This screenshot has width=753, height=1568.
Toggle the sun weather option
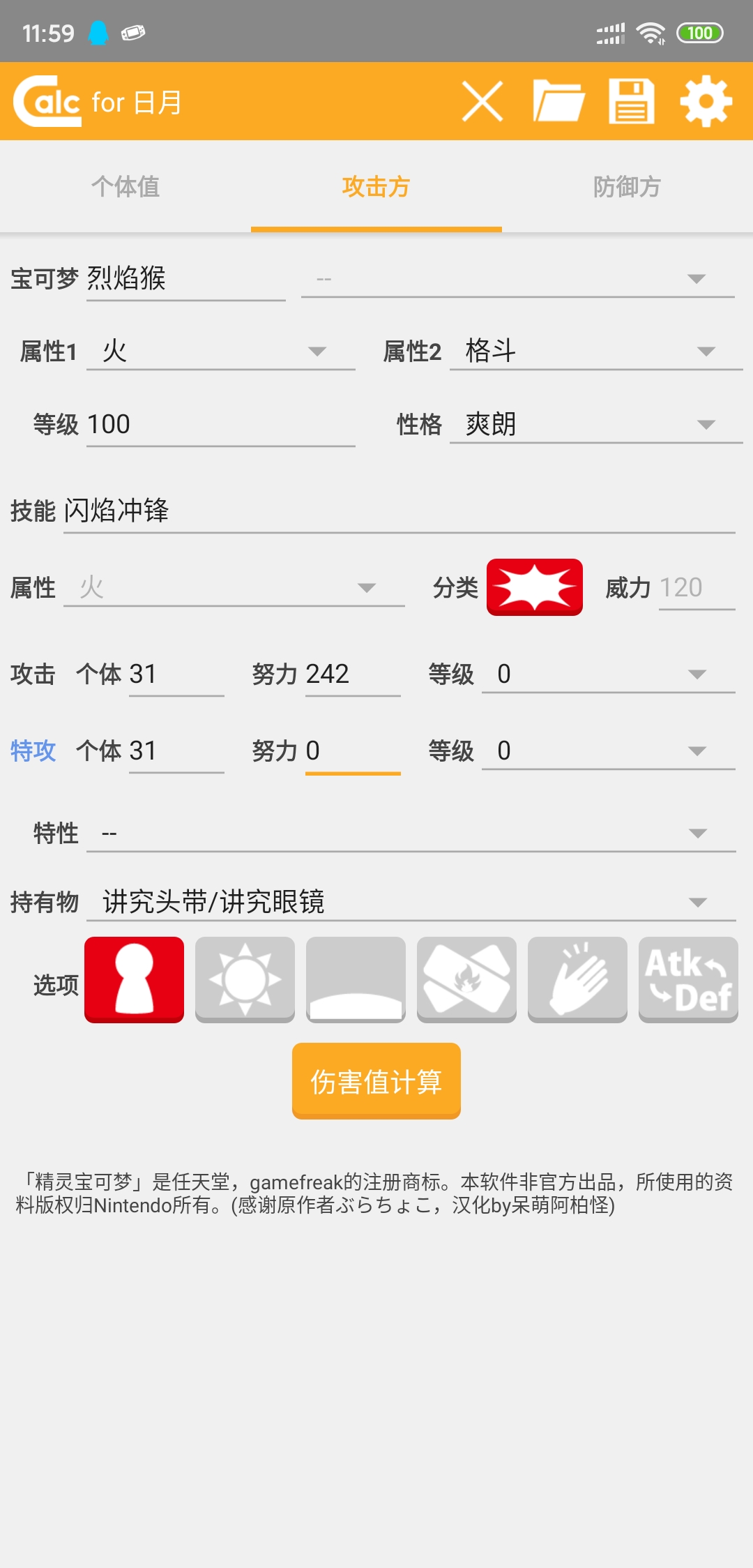[245, 980]
